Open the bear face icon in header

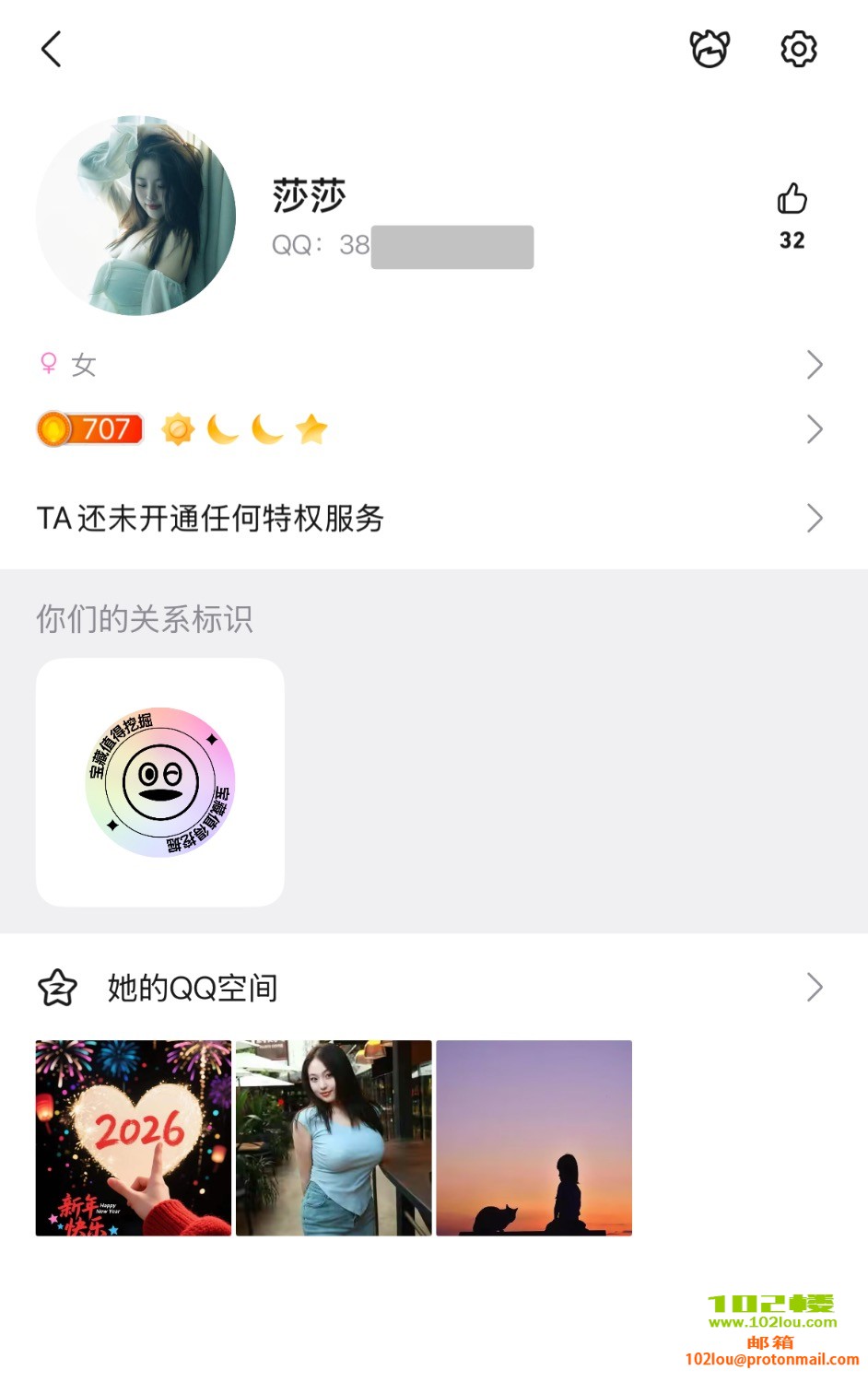tap(710, 49)
